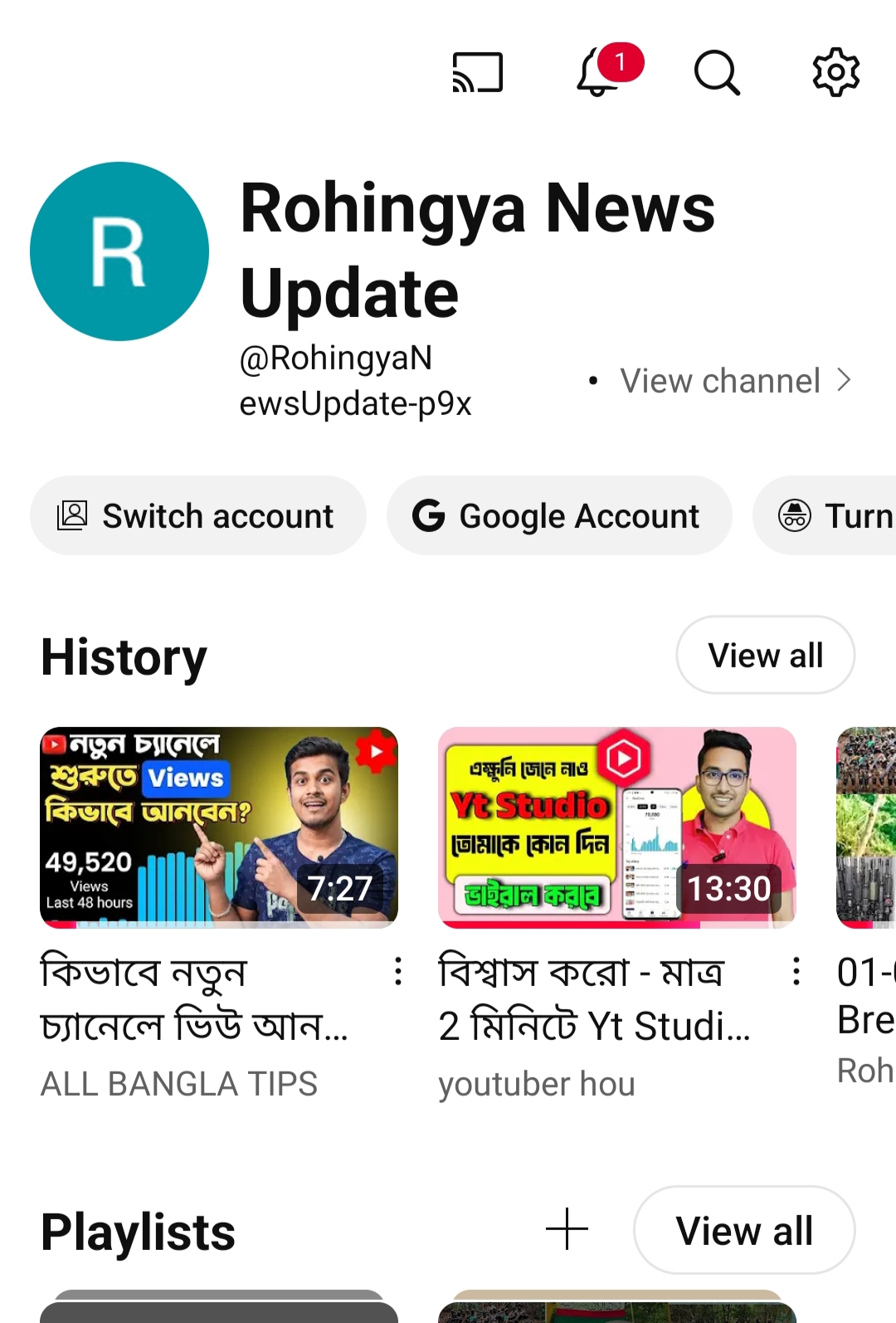Open options menu for youtuber hou video
The image size is (896, 1323).
coord(796,971)
